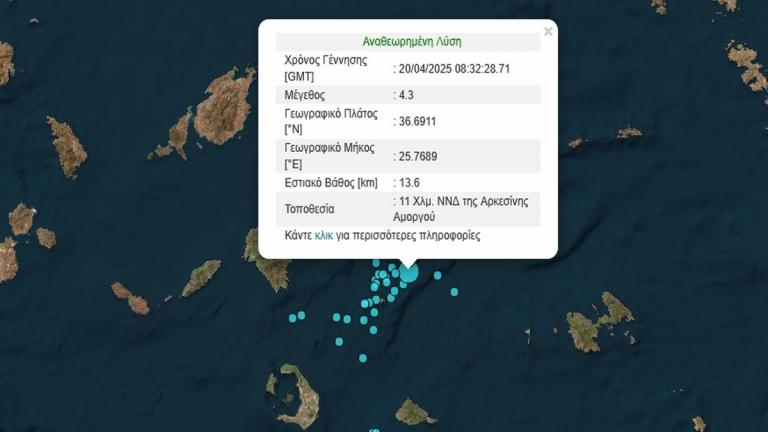Close the earthquake info popup
The height and width of the screenshot is (432, 768).
tap(548, 32)
